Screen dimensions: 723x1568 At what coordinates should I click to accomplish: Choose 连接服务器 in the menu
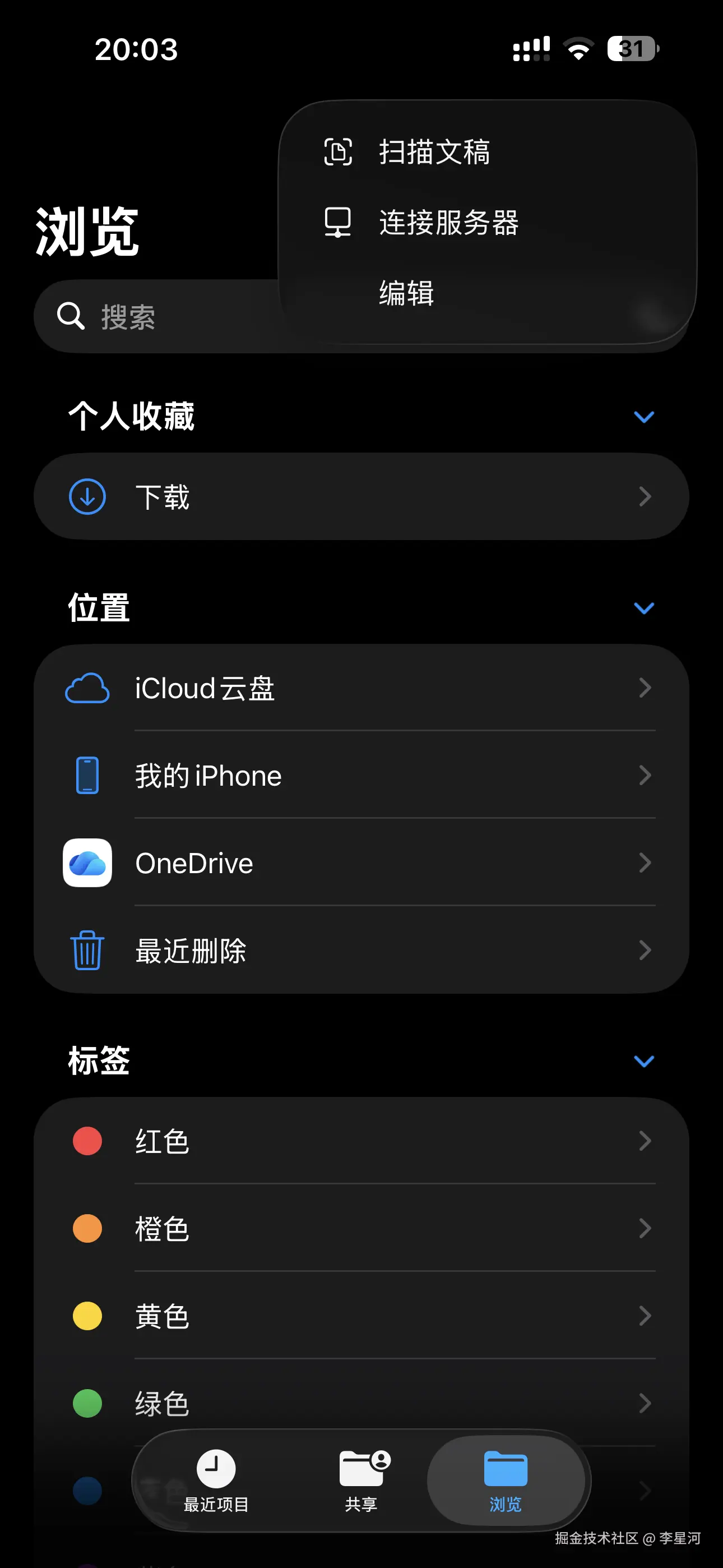[x=448, y=223]
